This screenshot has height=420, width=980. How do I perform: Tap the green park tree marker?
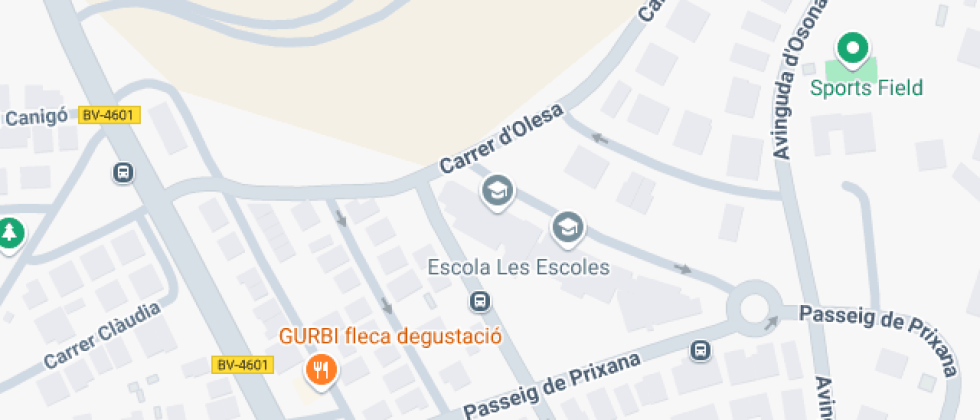[10, 233]
